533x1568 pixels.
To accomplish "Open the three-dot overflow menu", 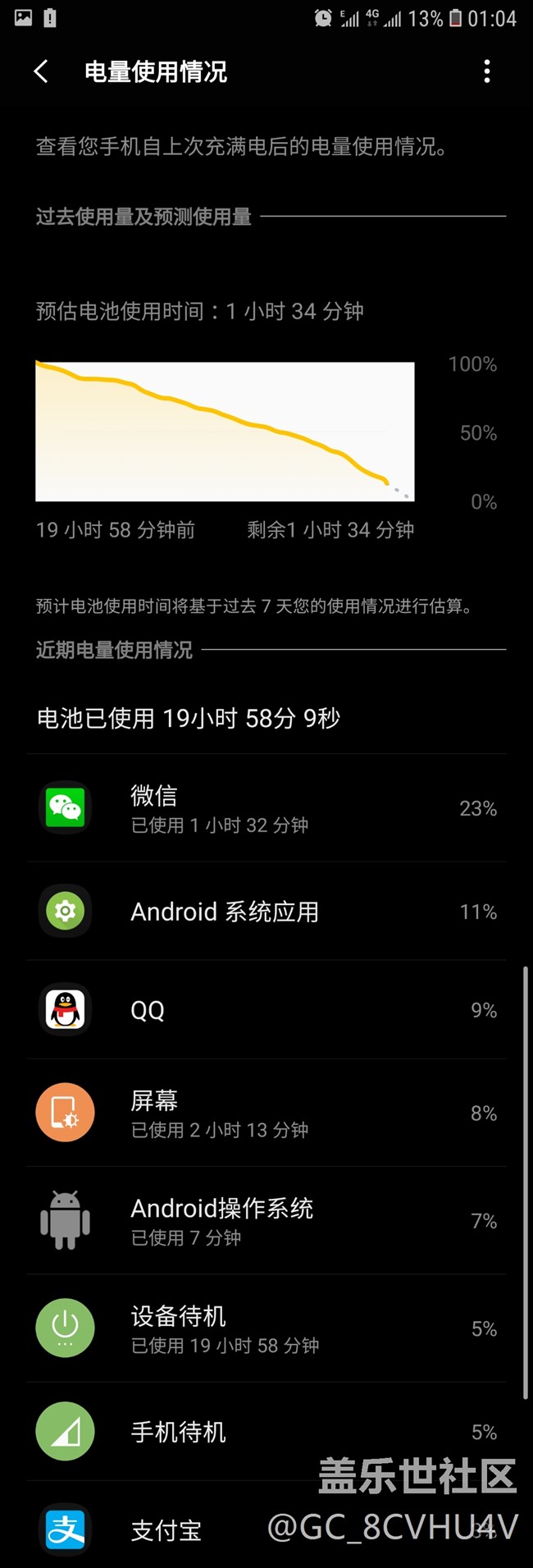I will (487, 71).
